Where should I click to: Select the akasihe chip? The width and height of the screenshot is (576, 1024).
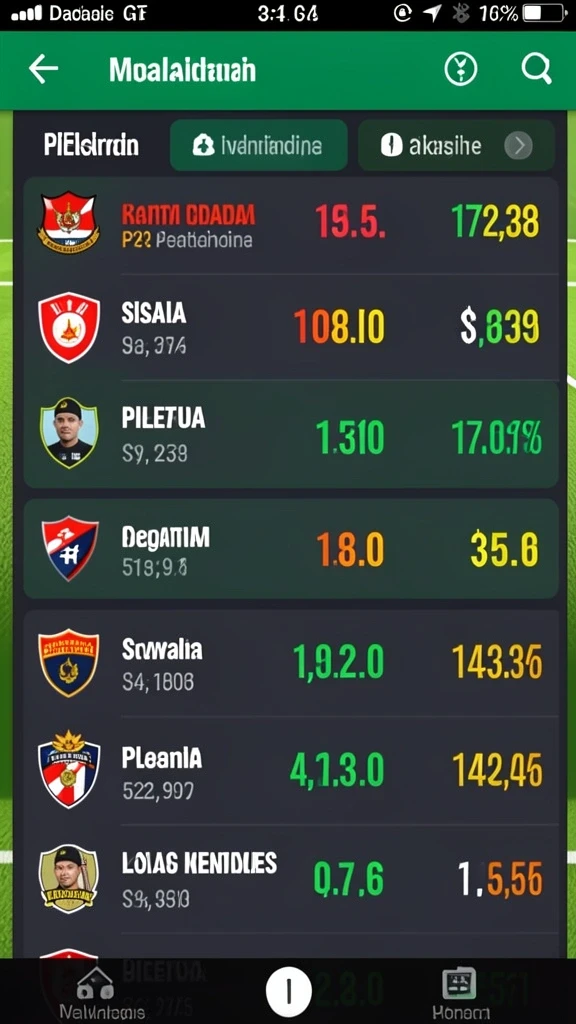coord(456,145)
